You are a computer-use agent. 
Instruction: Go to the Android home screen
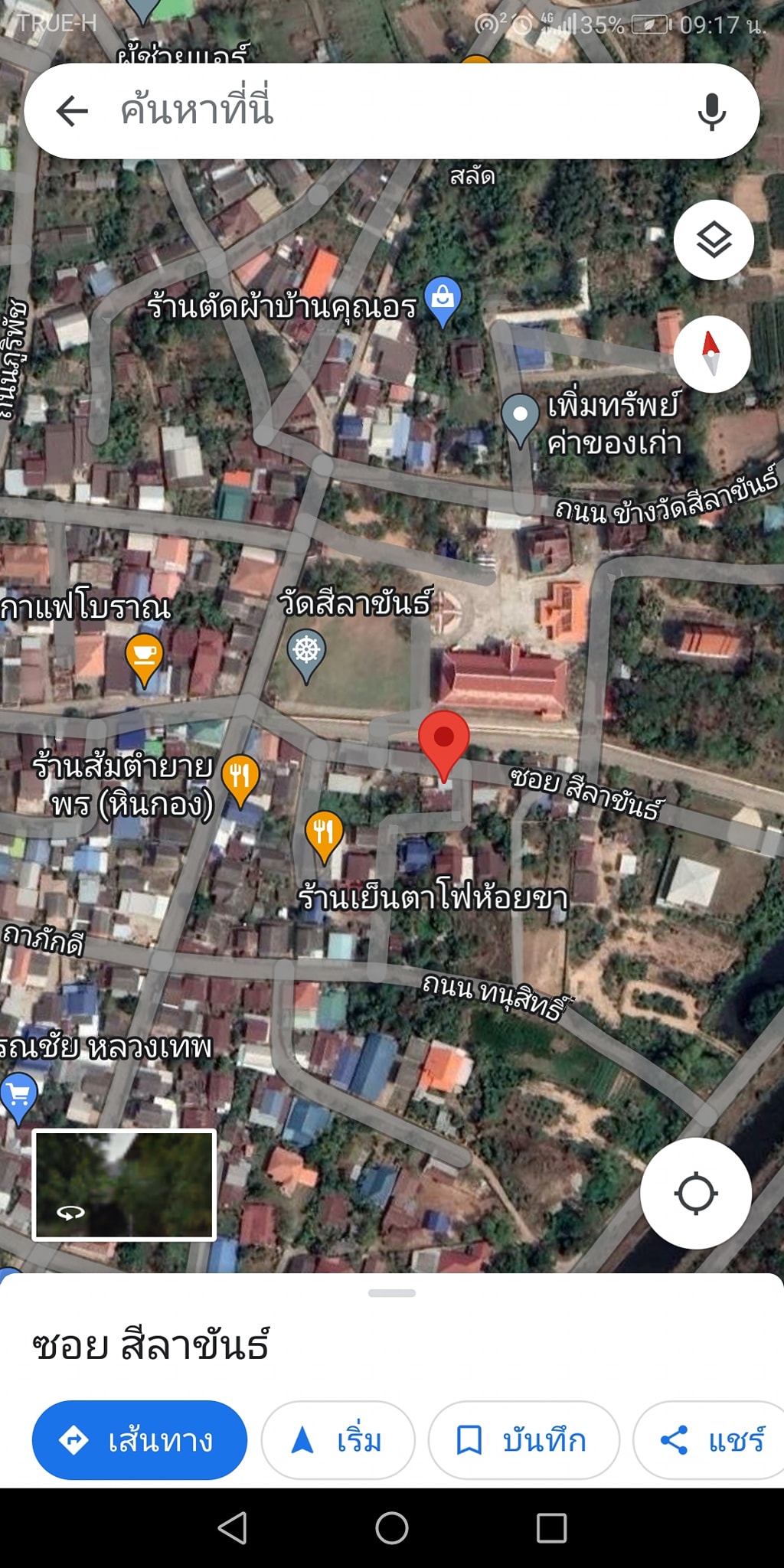pos(392,1528)
